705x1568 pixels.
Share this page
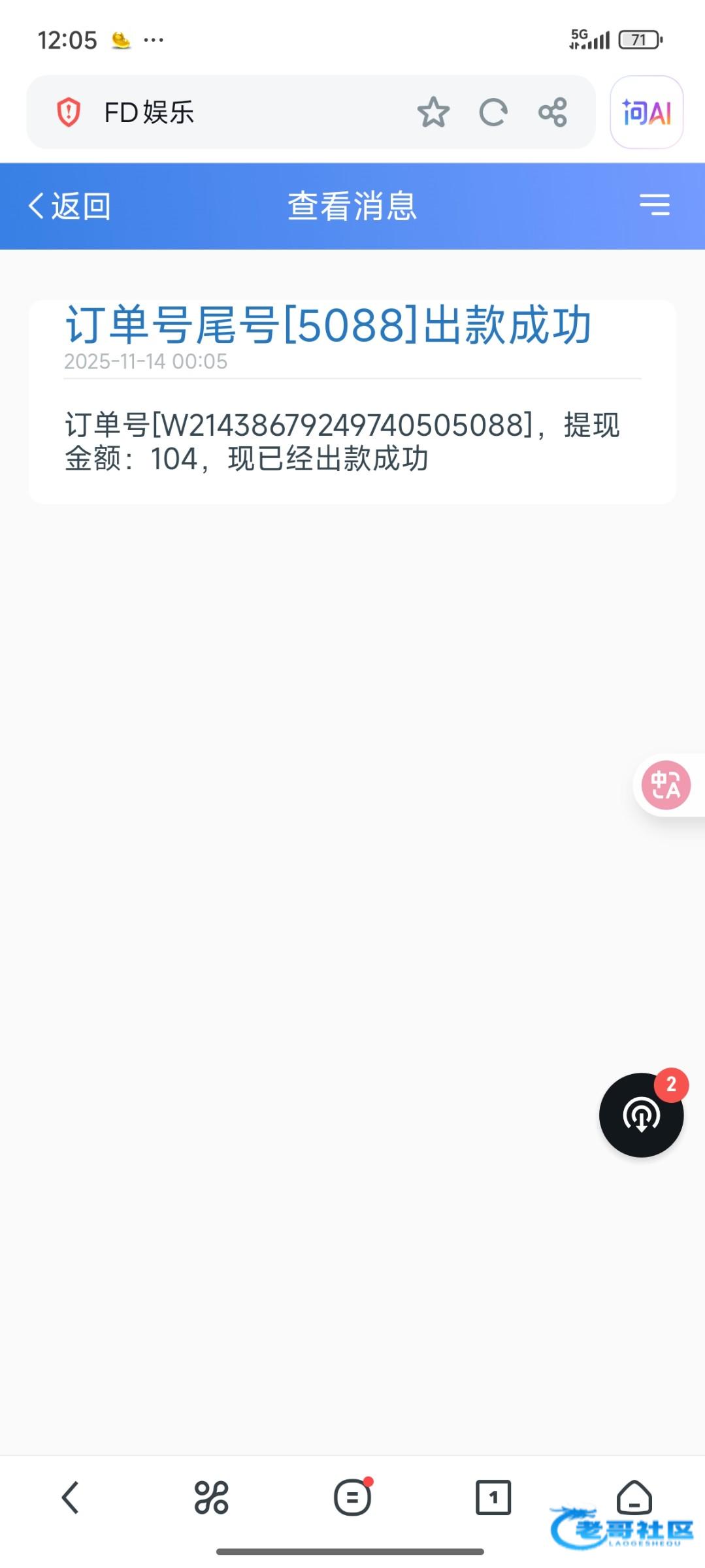pyautogui.click(x=553, y=112)
